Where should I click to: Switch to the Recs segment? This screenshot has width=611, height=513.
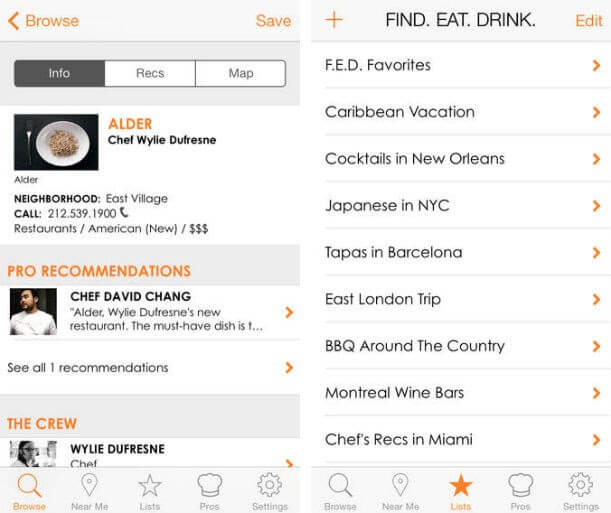point(150,73)
